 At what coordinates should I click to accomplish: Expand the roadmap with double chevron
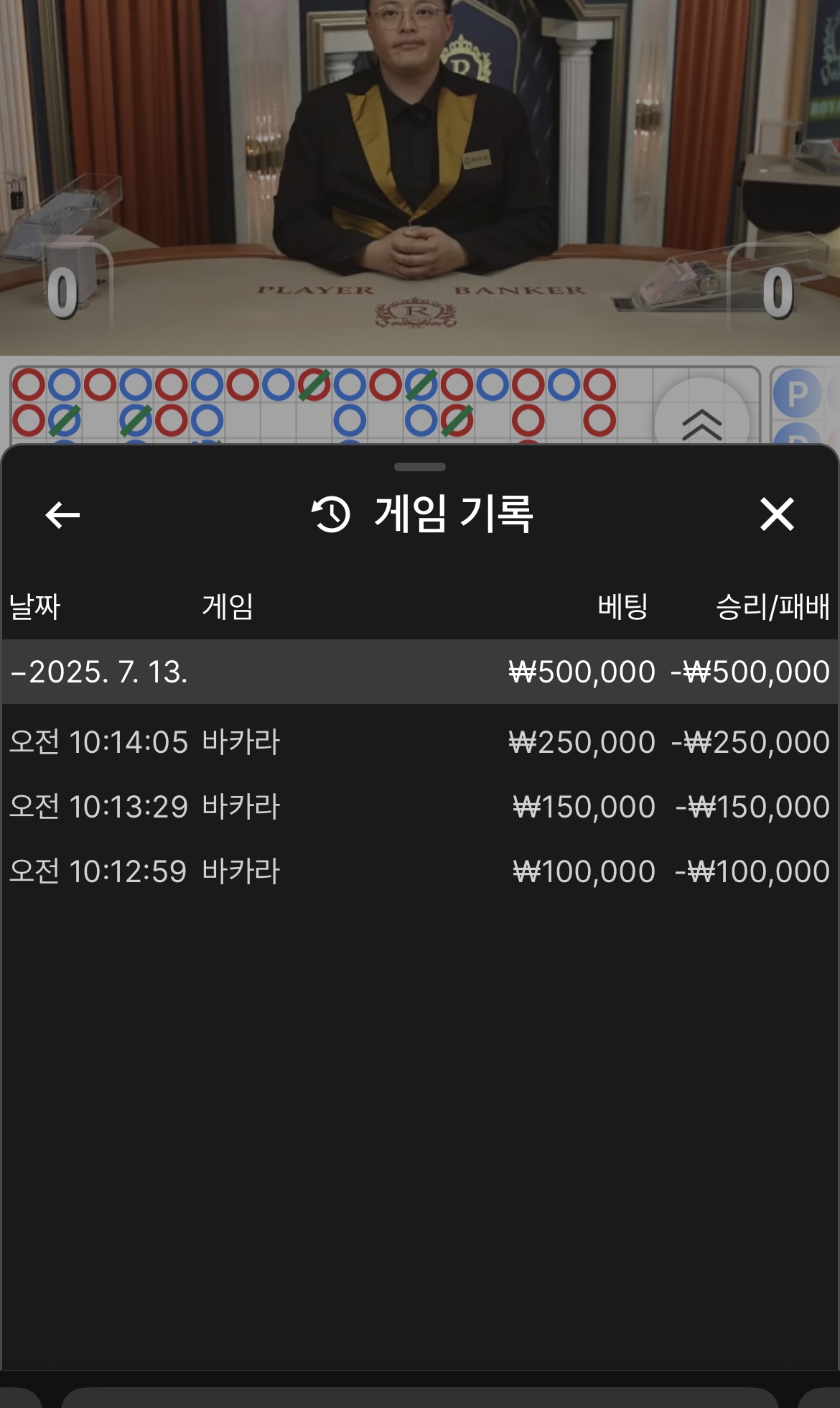tap(701, 423)
